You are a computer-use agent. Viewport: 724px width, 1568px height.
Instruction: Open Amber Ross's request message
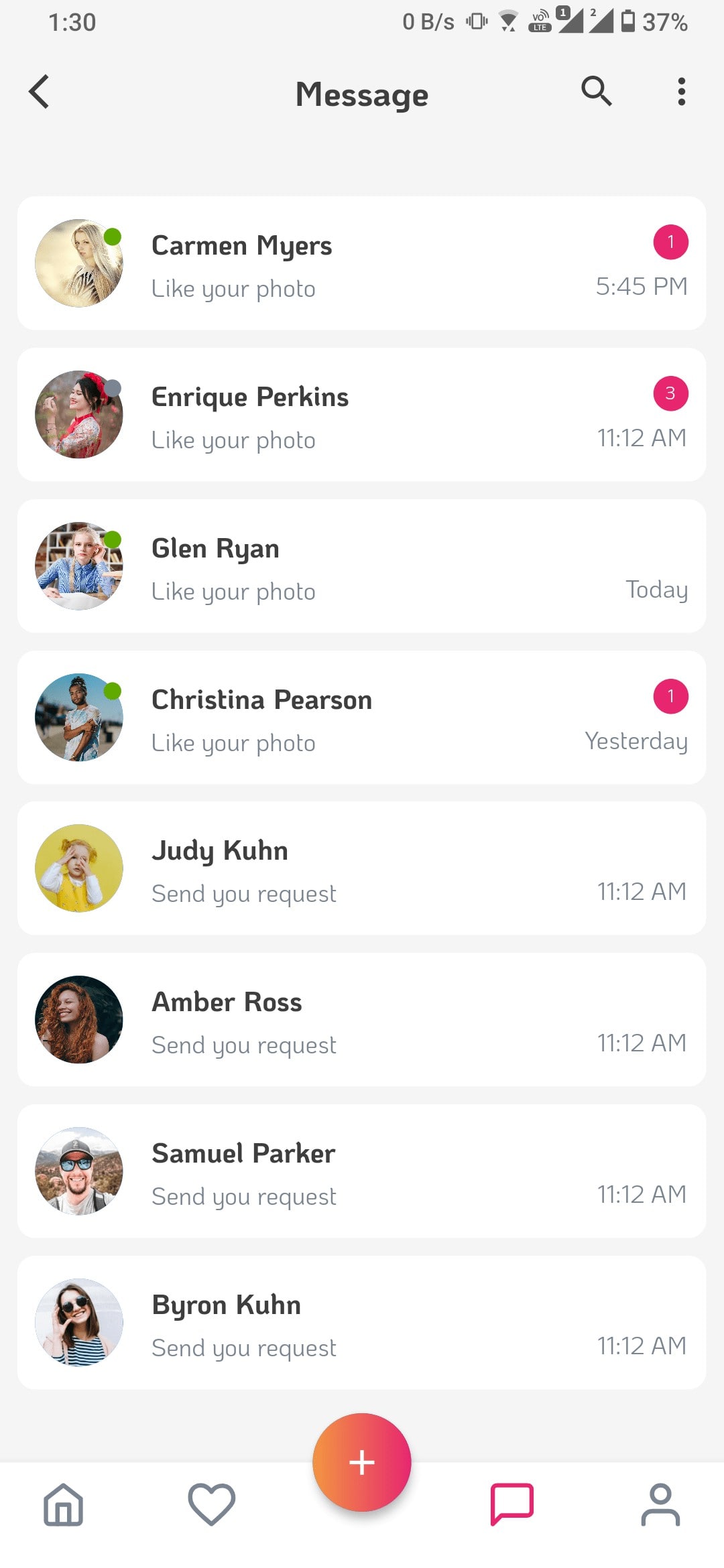361,1020
